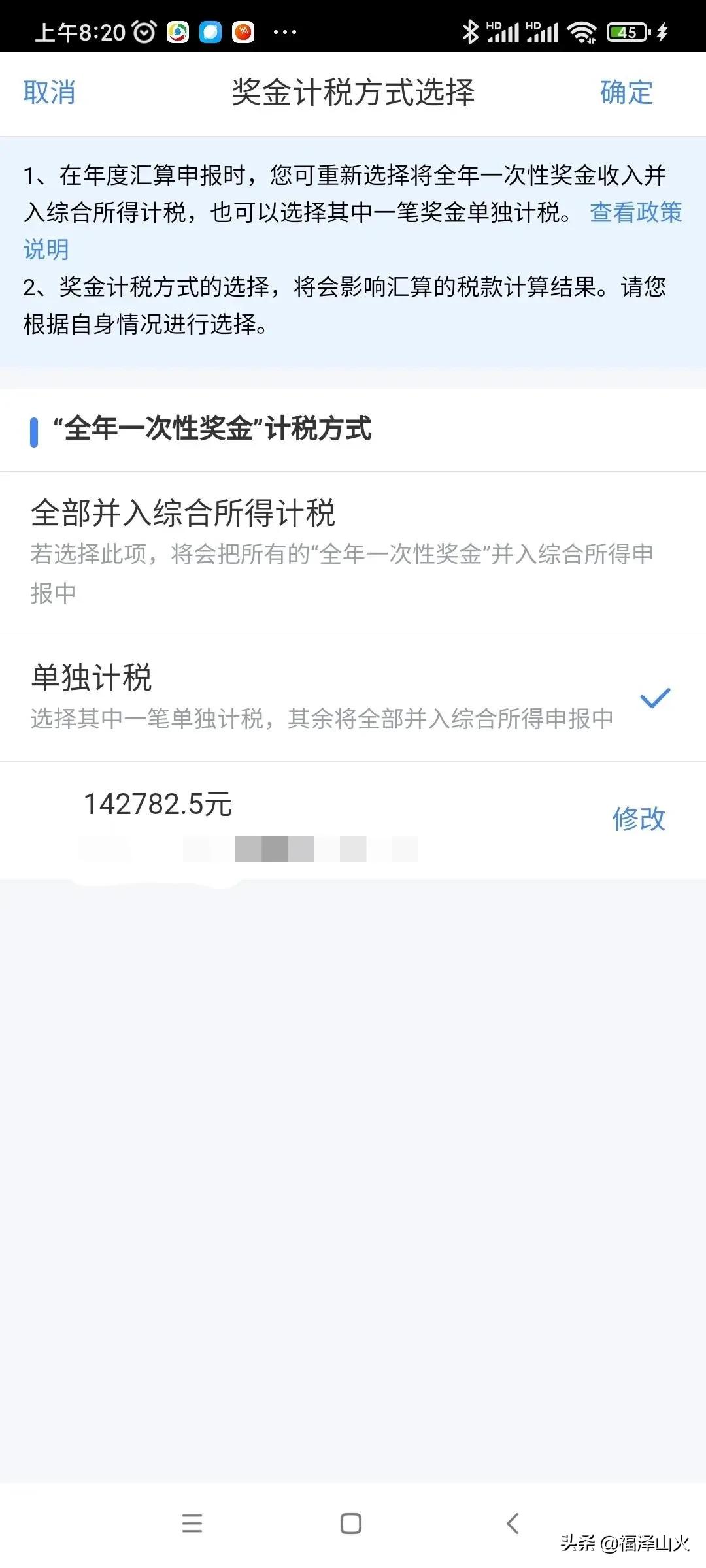
Task: Open recent apps from the navigation bar
Action: click(192, 1524)
